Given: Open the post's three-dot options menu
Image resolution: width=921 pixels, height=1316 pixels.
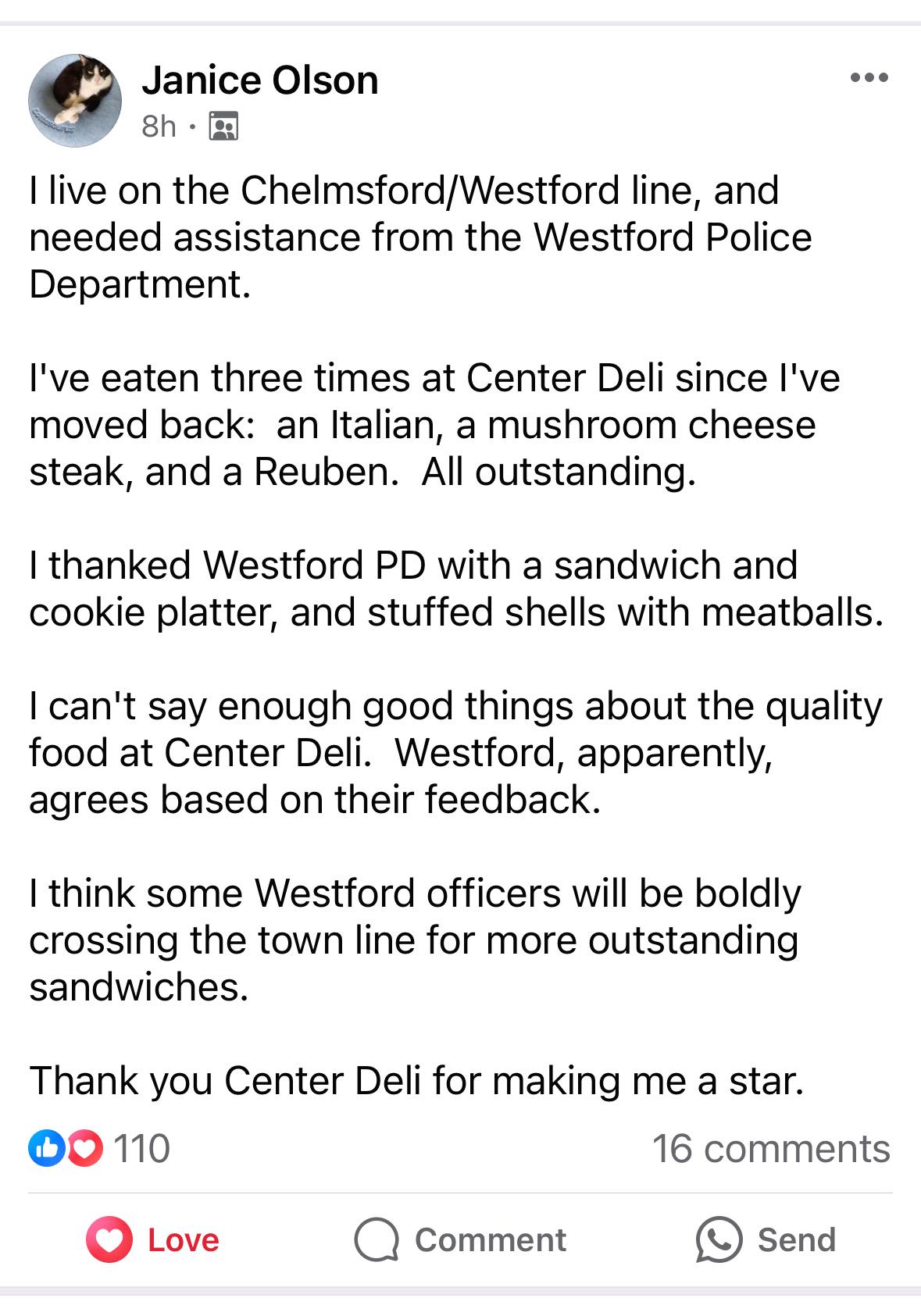Looking at the screenshot, I should coord(869,77).
